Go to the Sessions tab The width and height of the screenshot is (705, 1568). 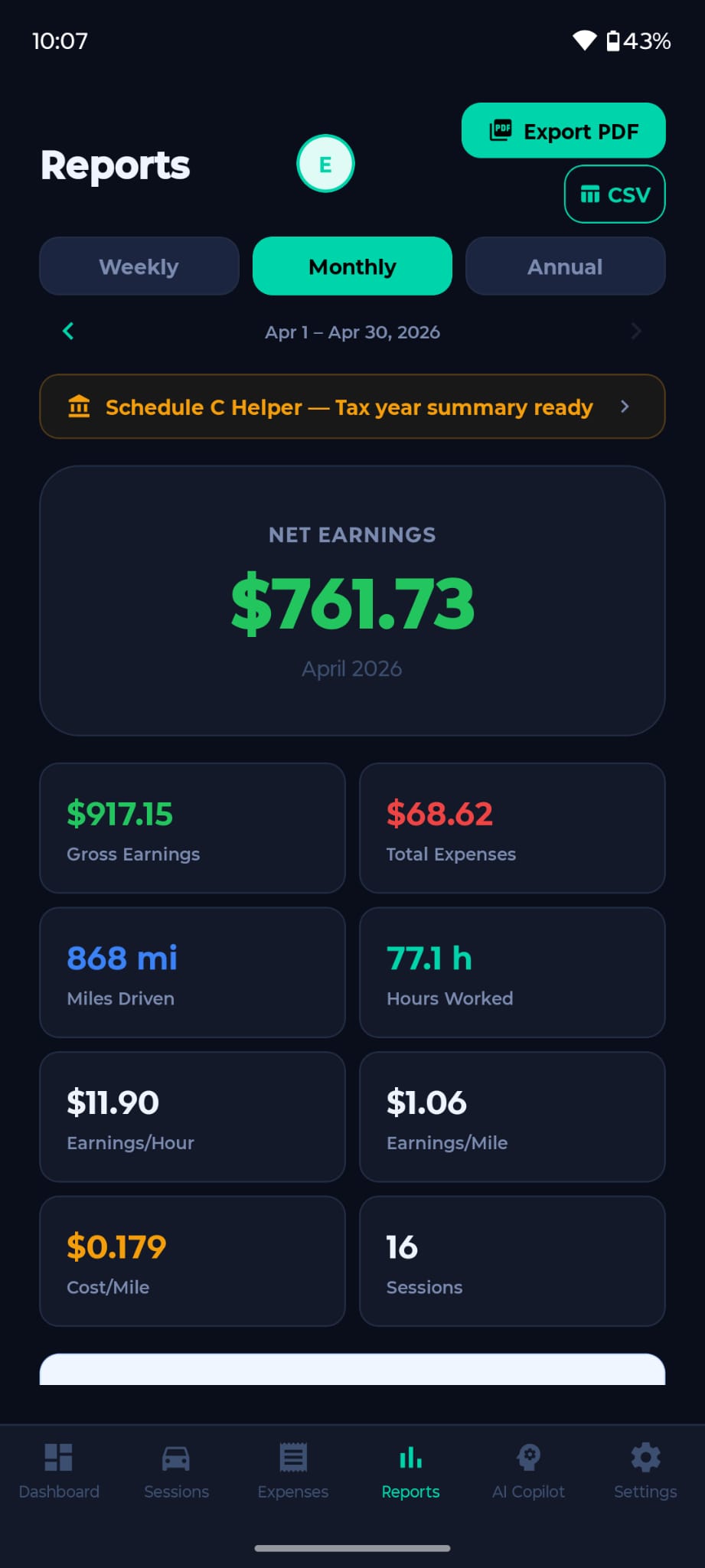tap(176, 1470)
